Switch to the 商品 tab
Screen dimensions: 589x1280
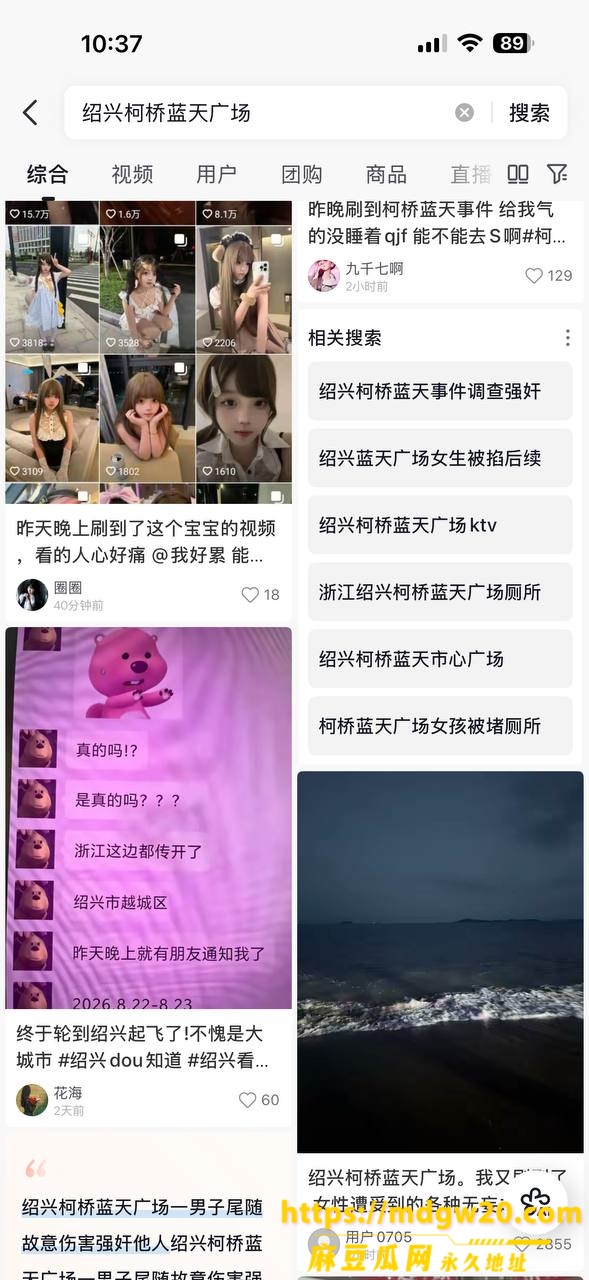click(386, 175)
